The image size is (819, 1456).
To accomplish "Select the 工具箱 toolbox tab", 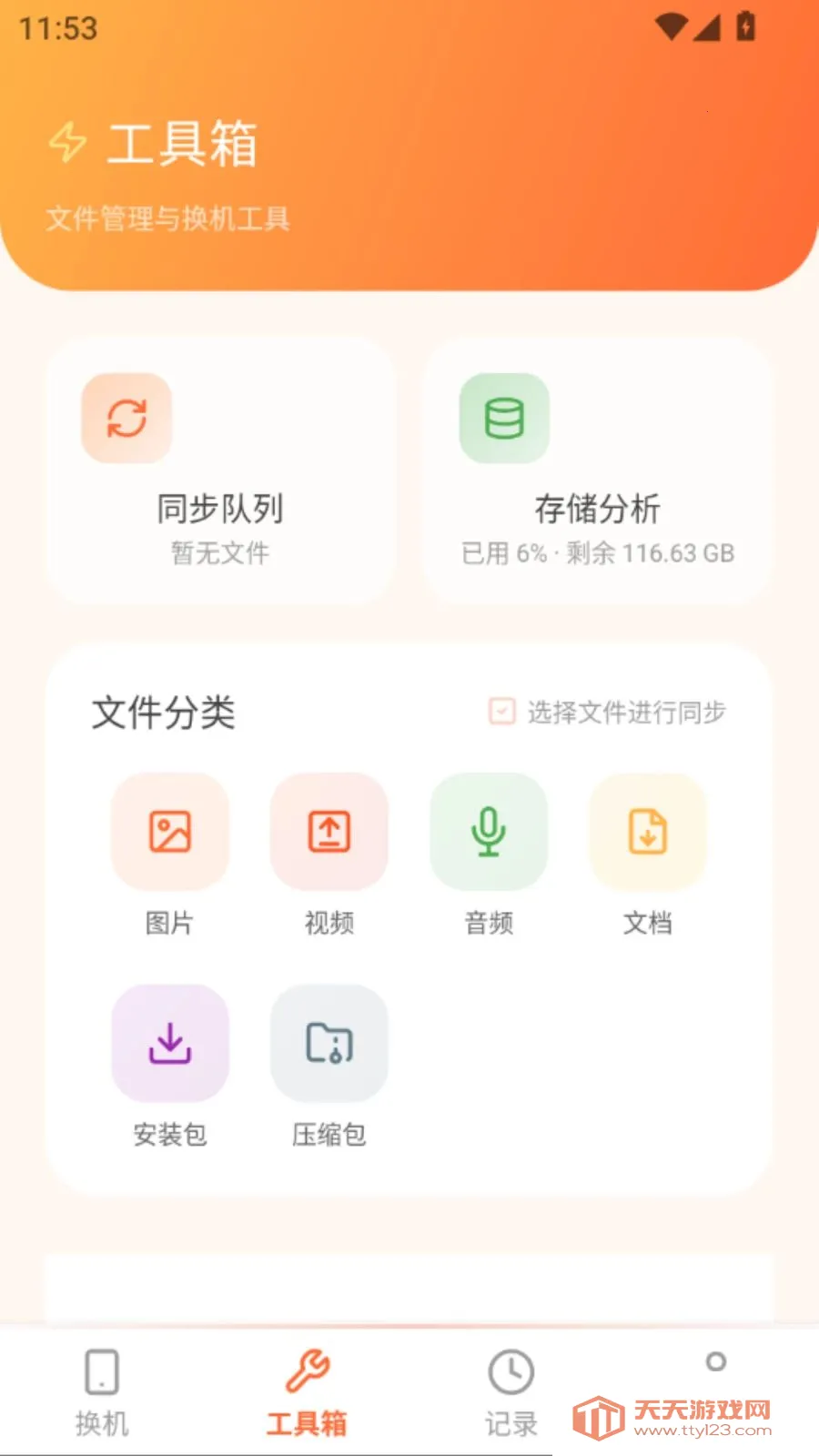I will pos(307,1392).
